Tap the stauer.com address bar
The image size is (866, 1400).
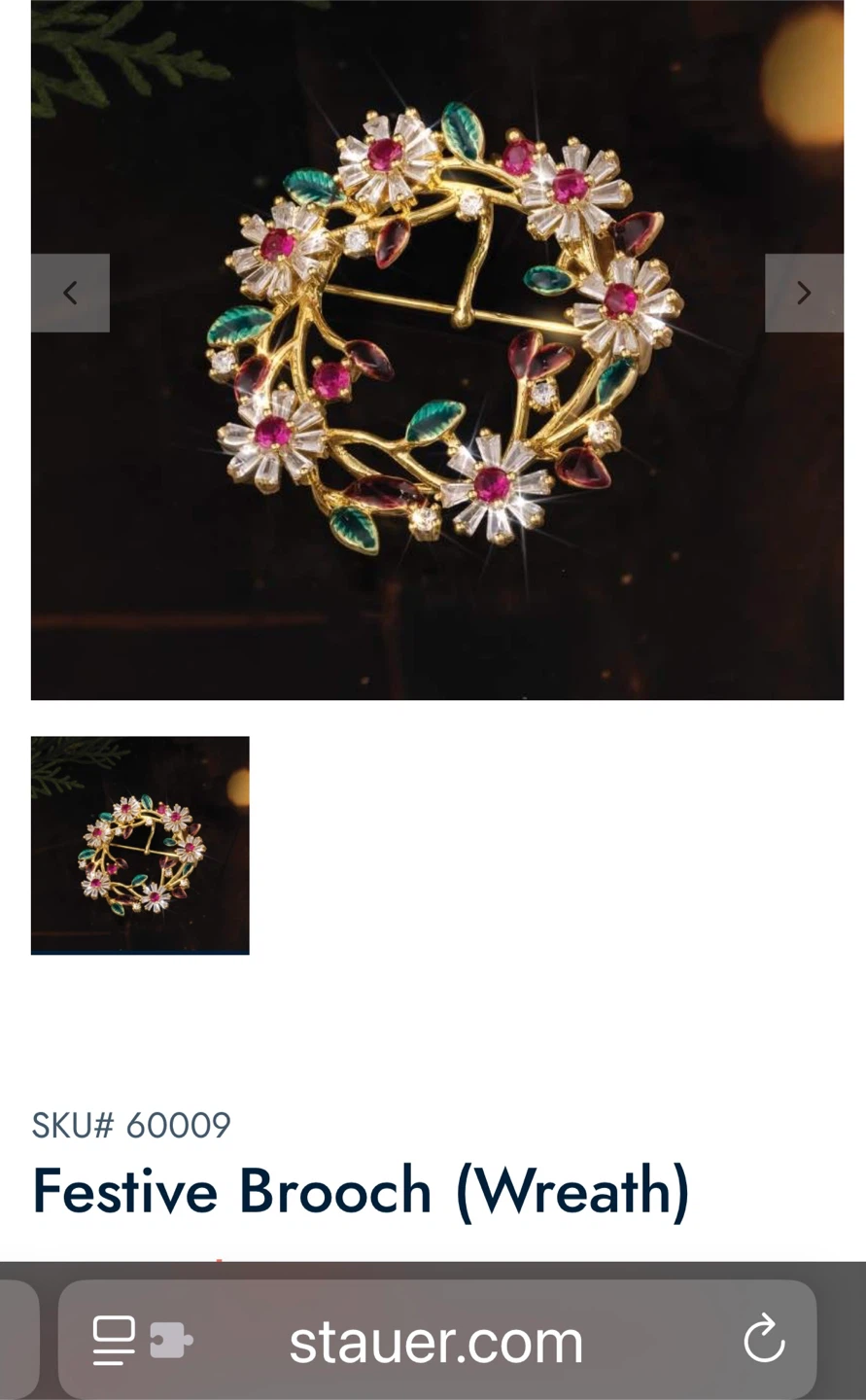[436, 1341]
